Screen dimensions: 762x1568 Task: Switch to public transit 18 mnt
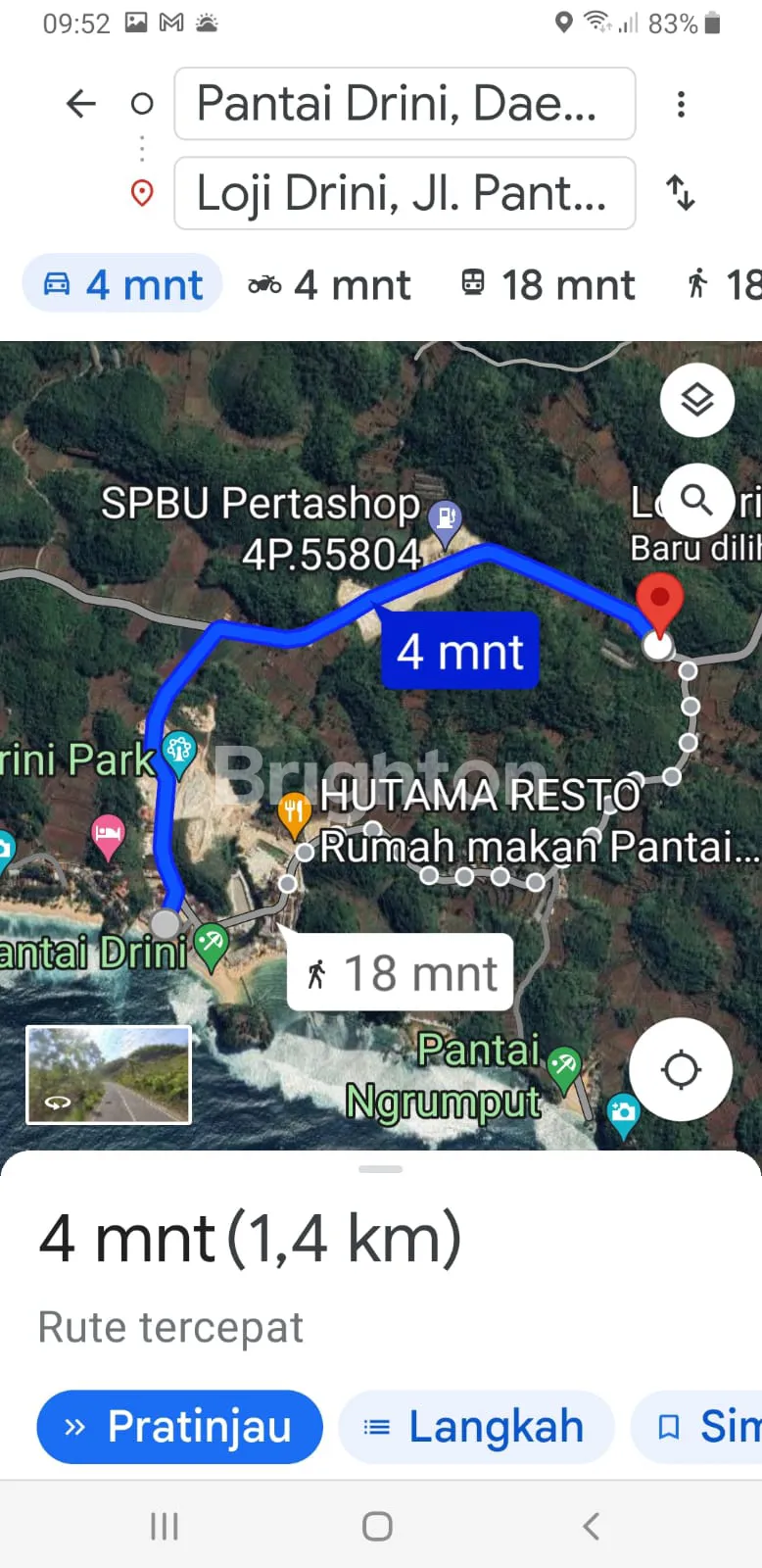tap(548, 285)
